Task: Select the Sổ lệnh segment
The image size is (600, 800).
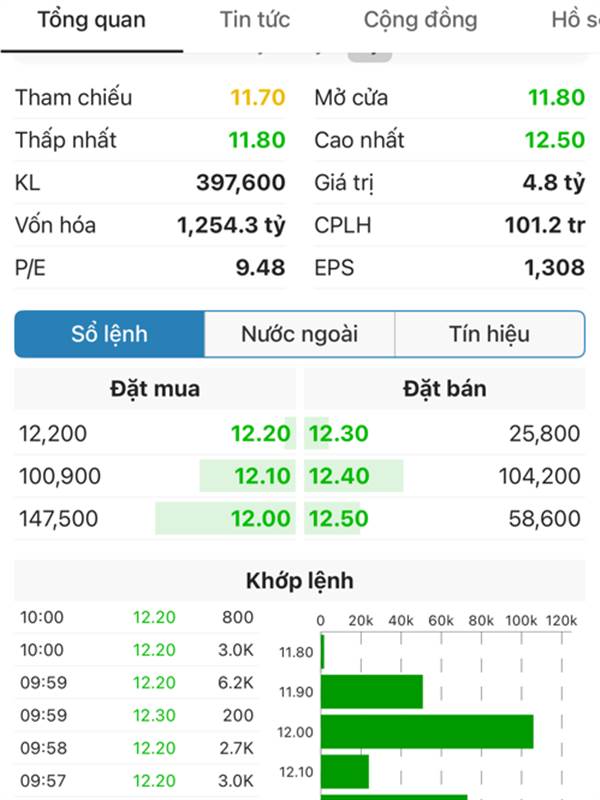Action: pos(109,334)
